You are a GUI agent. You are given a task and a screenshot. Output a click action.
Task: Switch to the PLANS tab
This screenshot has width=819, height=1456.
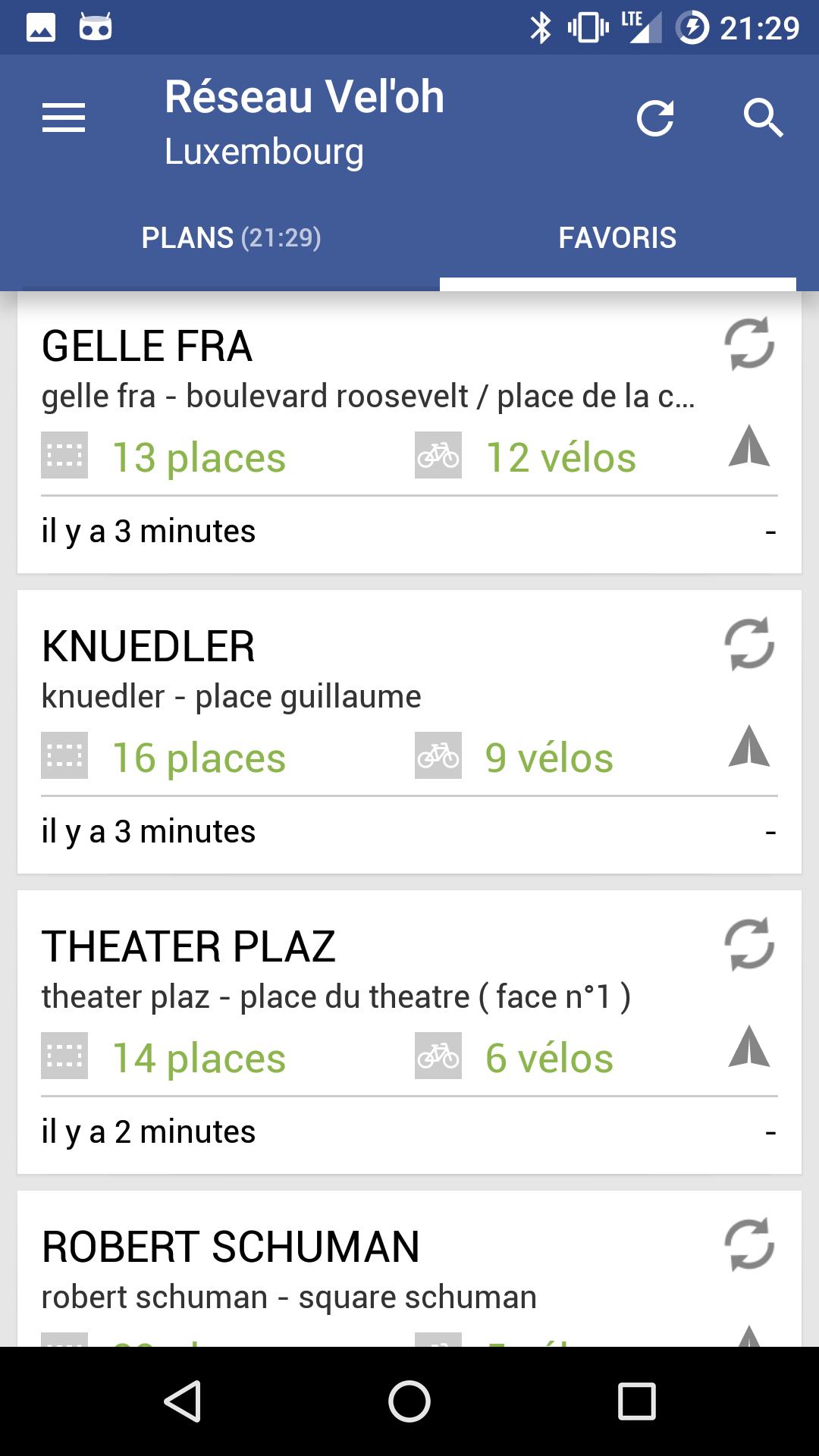point(231,237)
